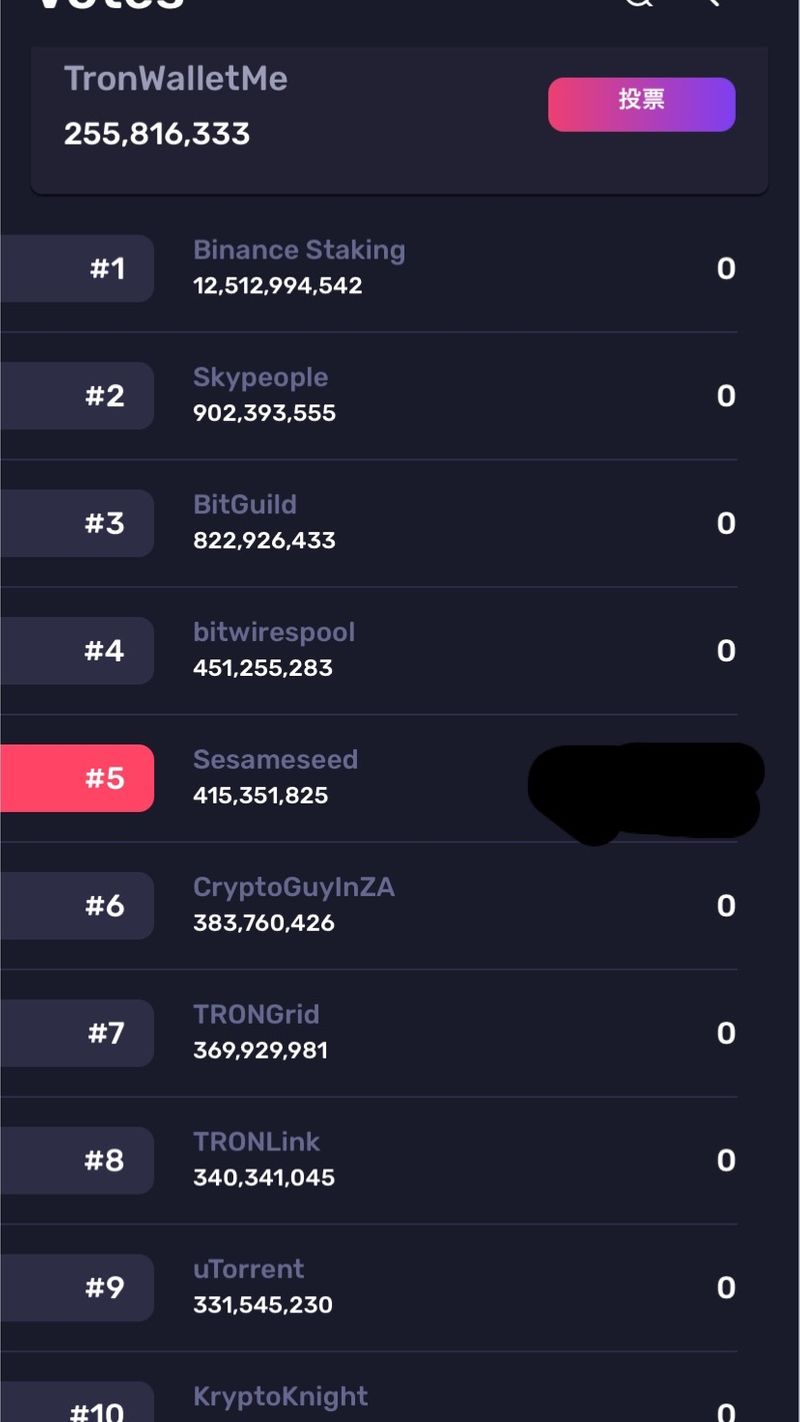Open the Sesameseed candidate row
Image resolution: width=800 pixels, height=1422 pixels.
point(275,777)
